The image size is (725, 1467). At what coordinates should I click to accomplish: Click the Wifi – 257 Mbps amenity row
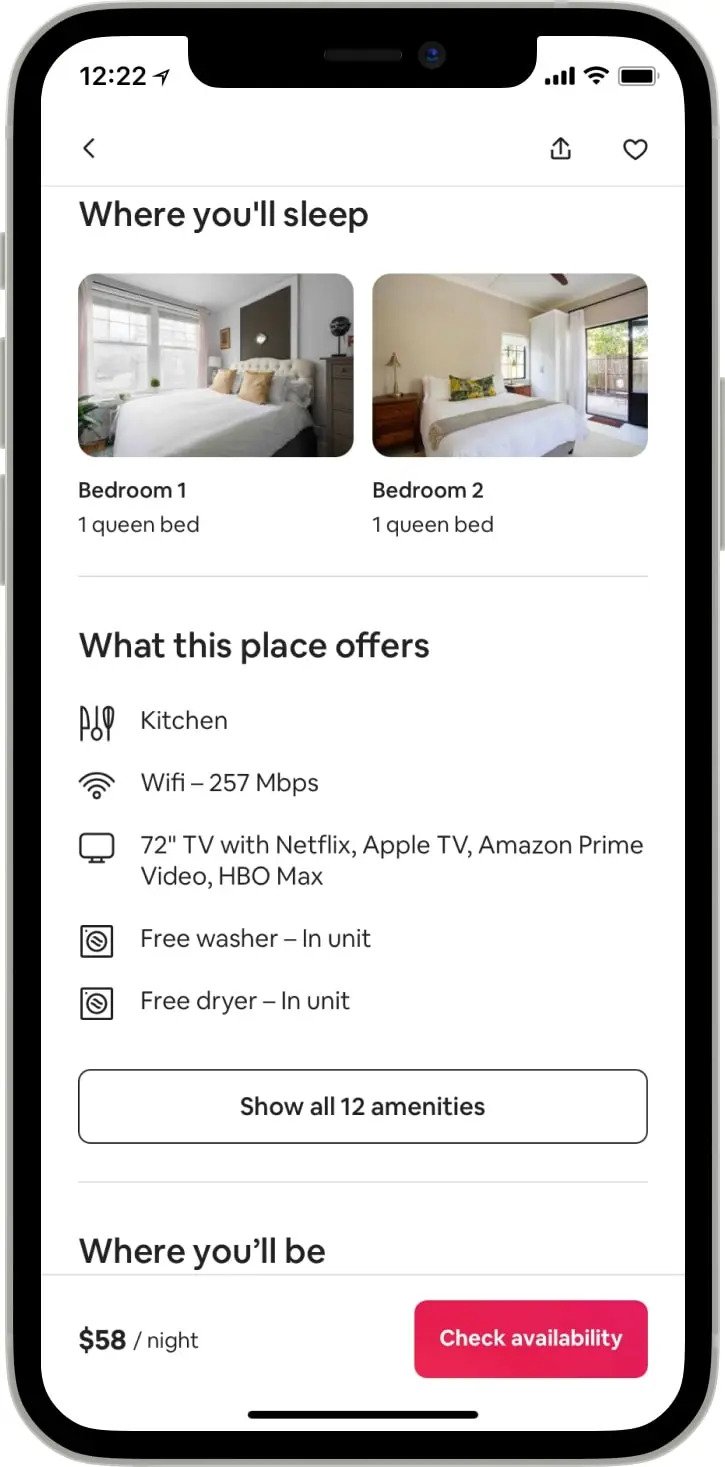[228, 783]
